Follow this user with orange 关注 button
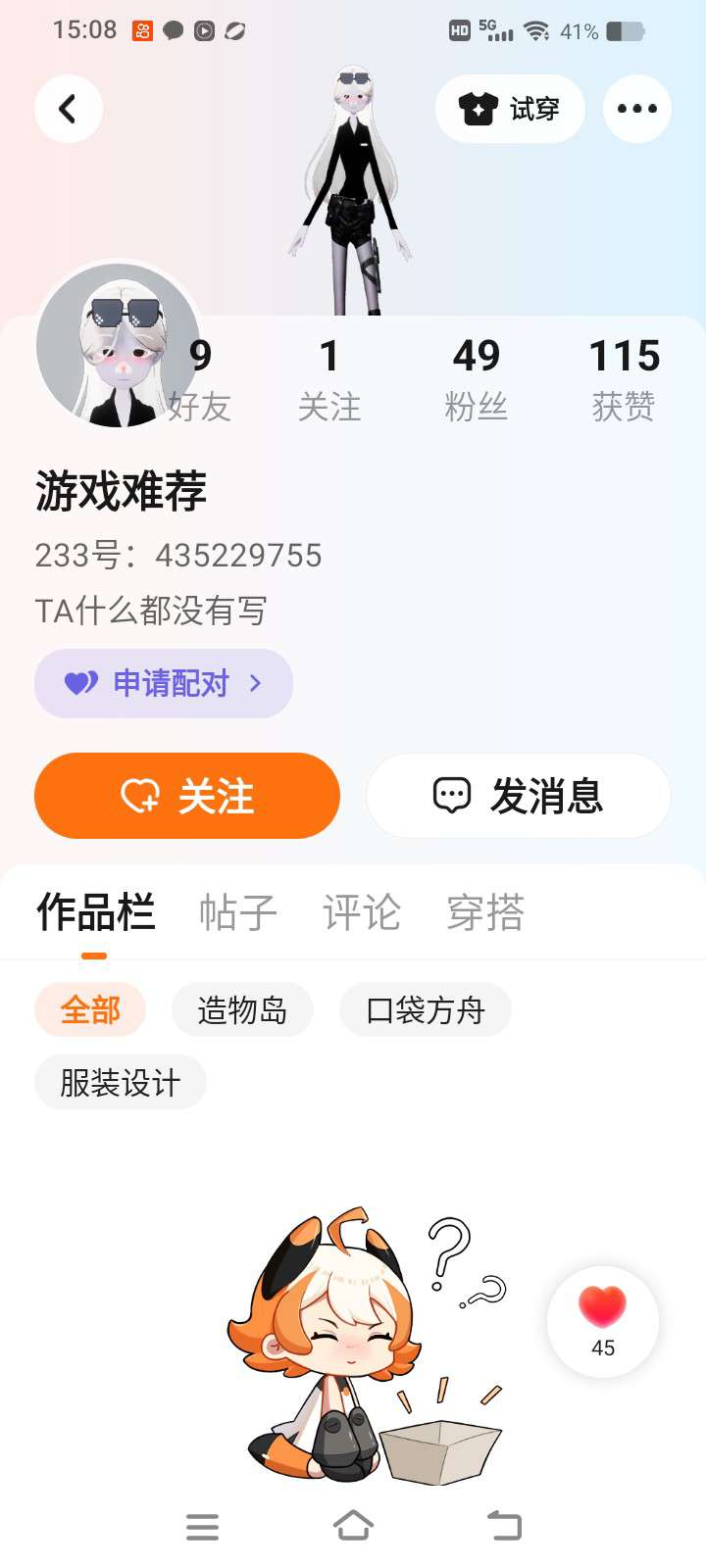This screenshot has width=706, height=1568. click(187, 796)
